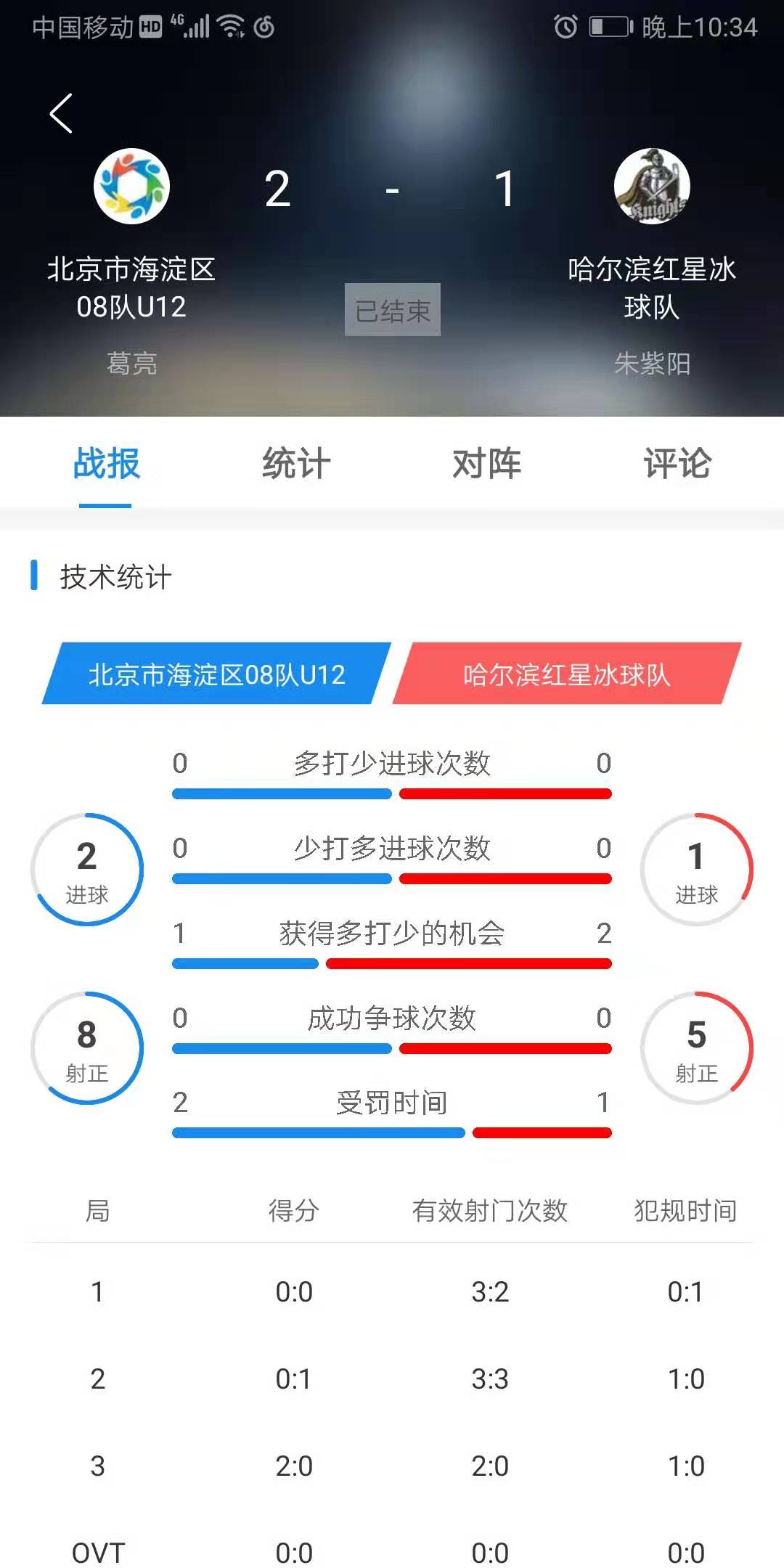Tap the red 射正 circle showing 5

(696, 1047)
